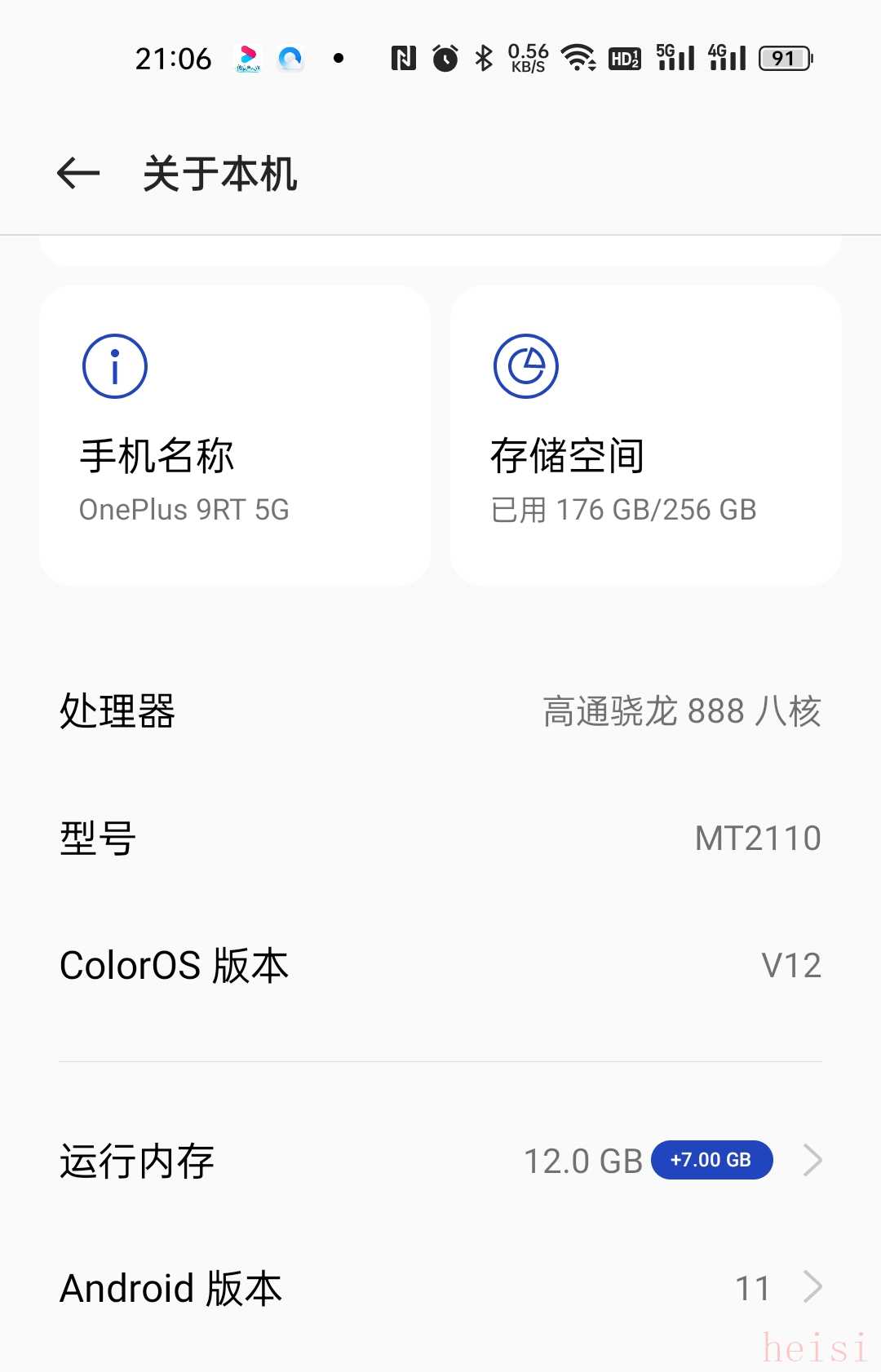Open the Android 版本 row

[440, 1288]
